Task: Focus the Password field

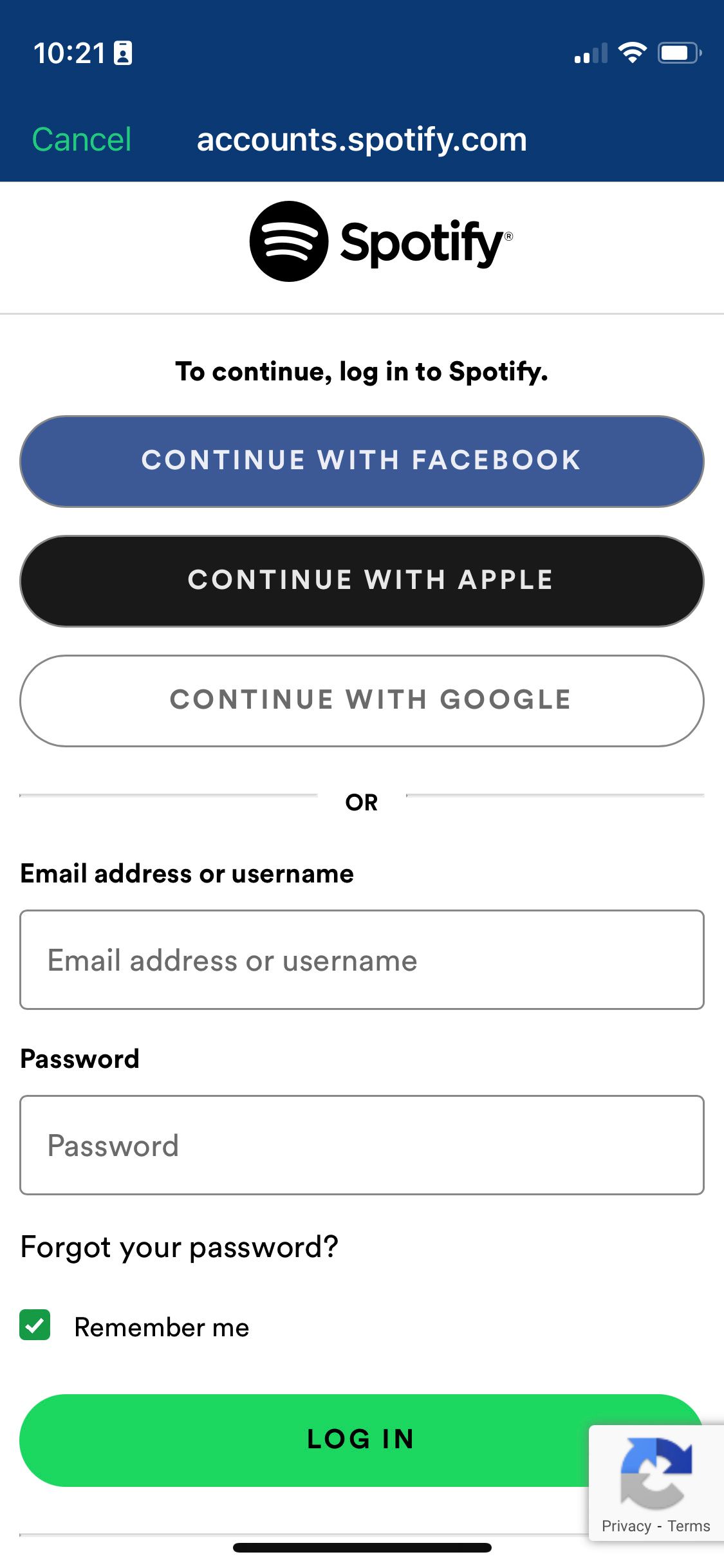Action: (362, 1145)
